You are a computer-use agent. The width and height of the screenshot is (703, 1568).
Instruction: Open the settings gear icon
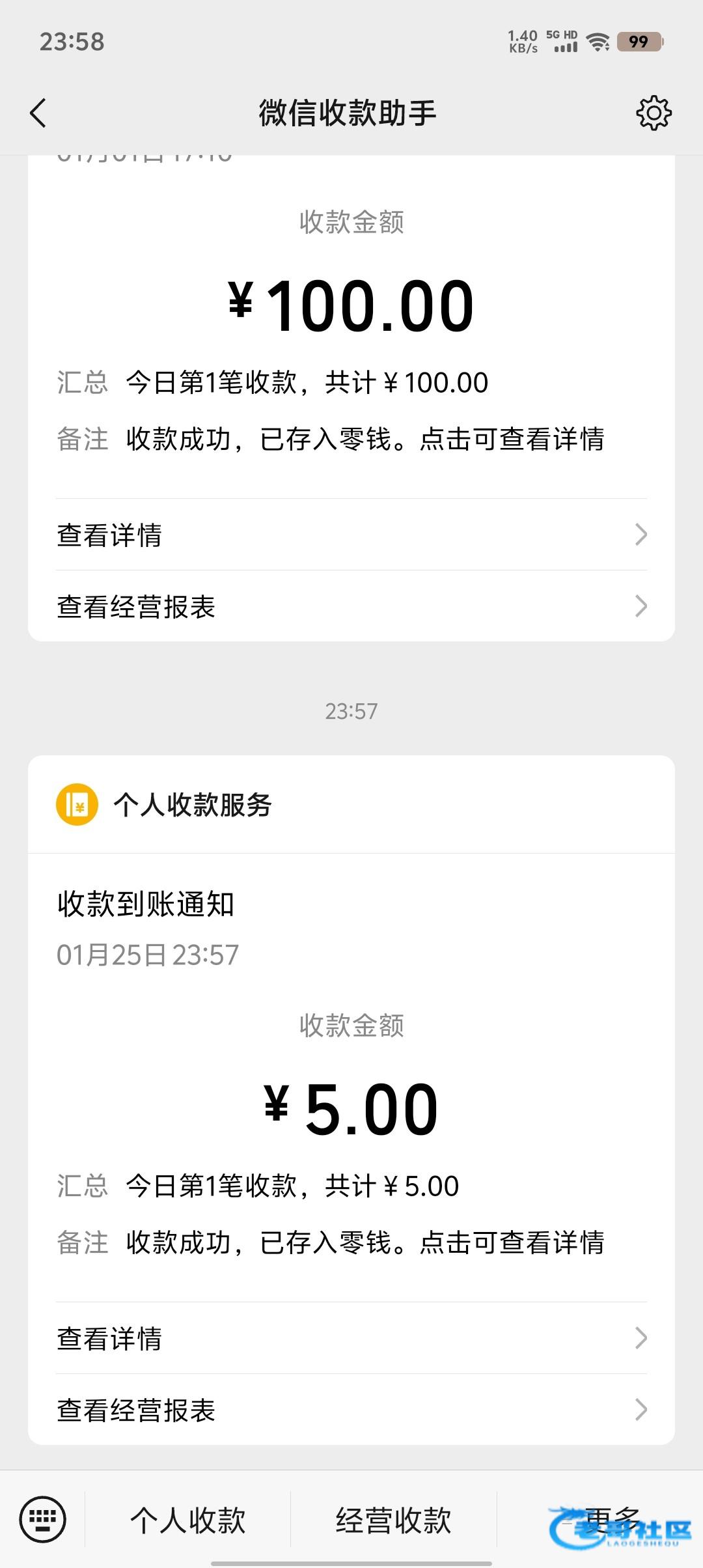pyautogui.click(x=653, y=113)
